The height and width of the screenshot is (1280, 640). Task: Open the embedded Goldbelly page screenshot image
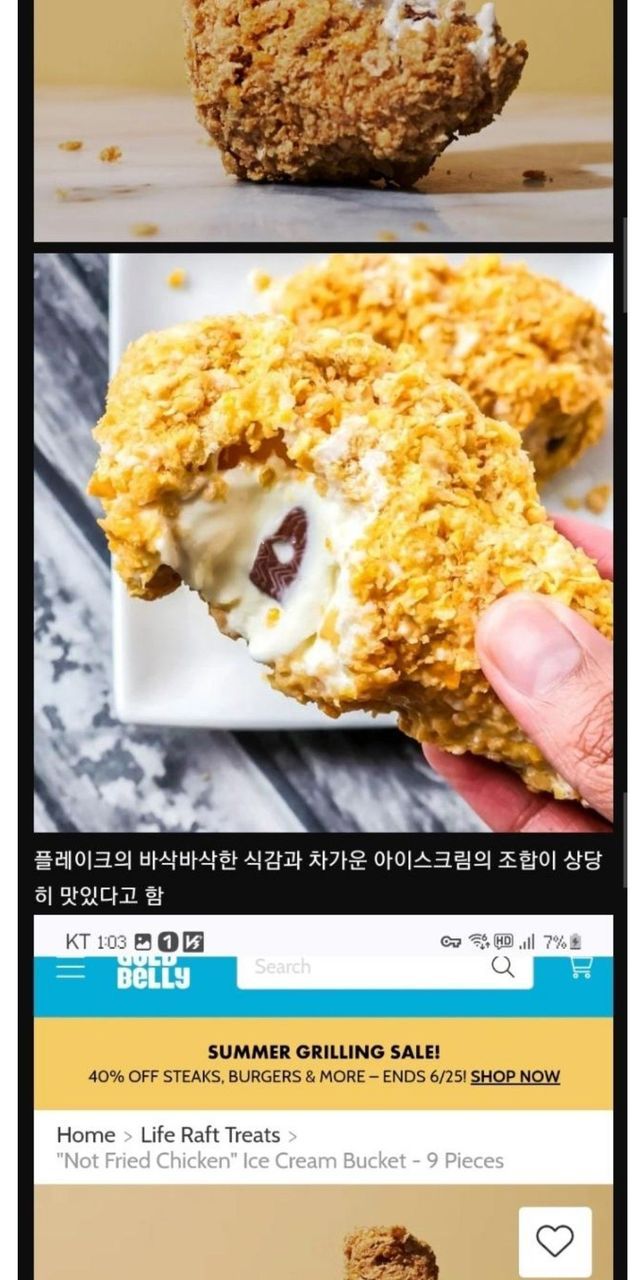click(323, 1097)
